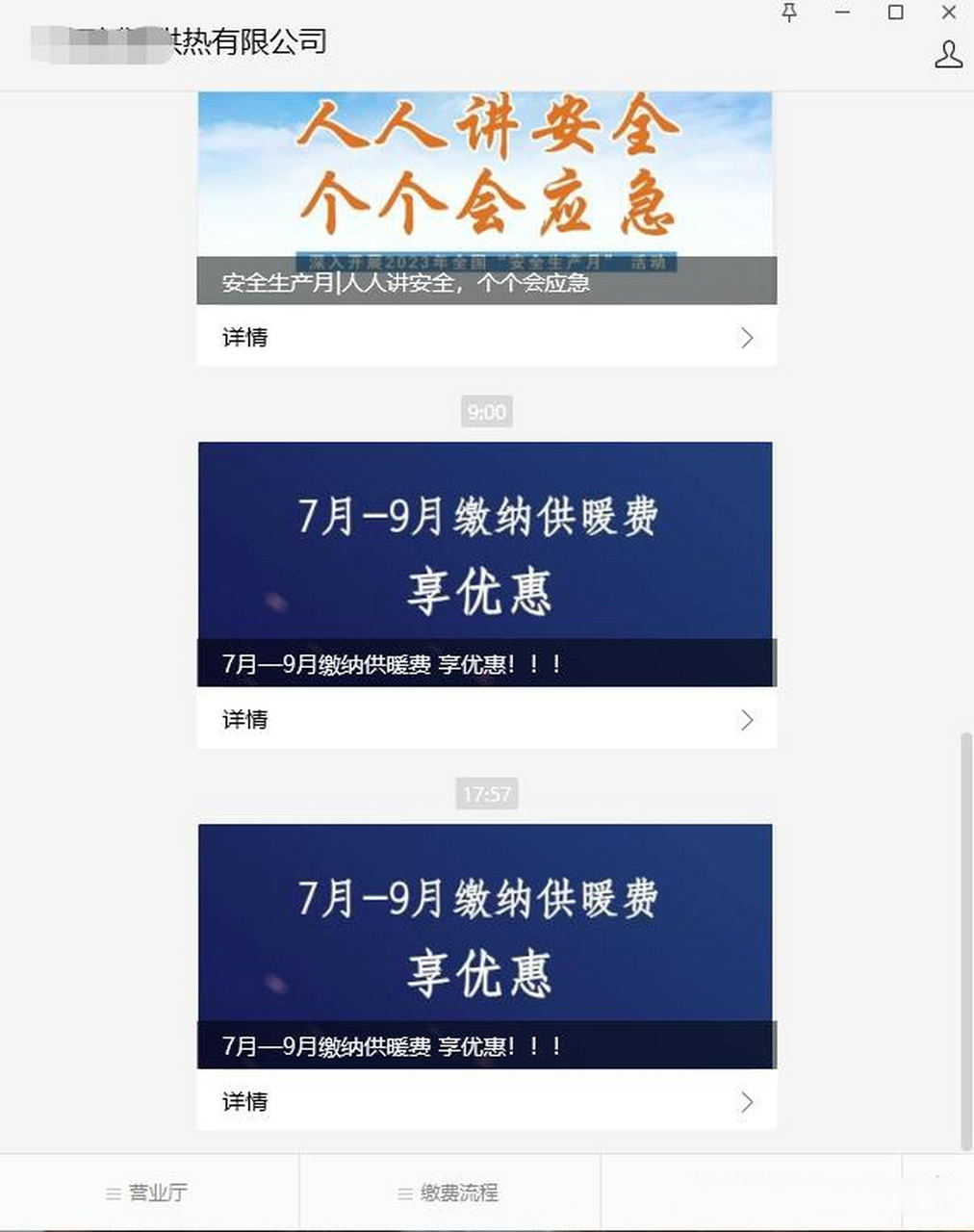The height and width of the screenshot is (1232, 974).
Task: Click the article title 安全生产月|人人讲安全，个个会应急
Action: (404, 284)
